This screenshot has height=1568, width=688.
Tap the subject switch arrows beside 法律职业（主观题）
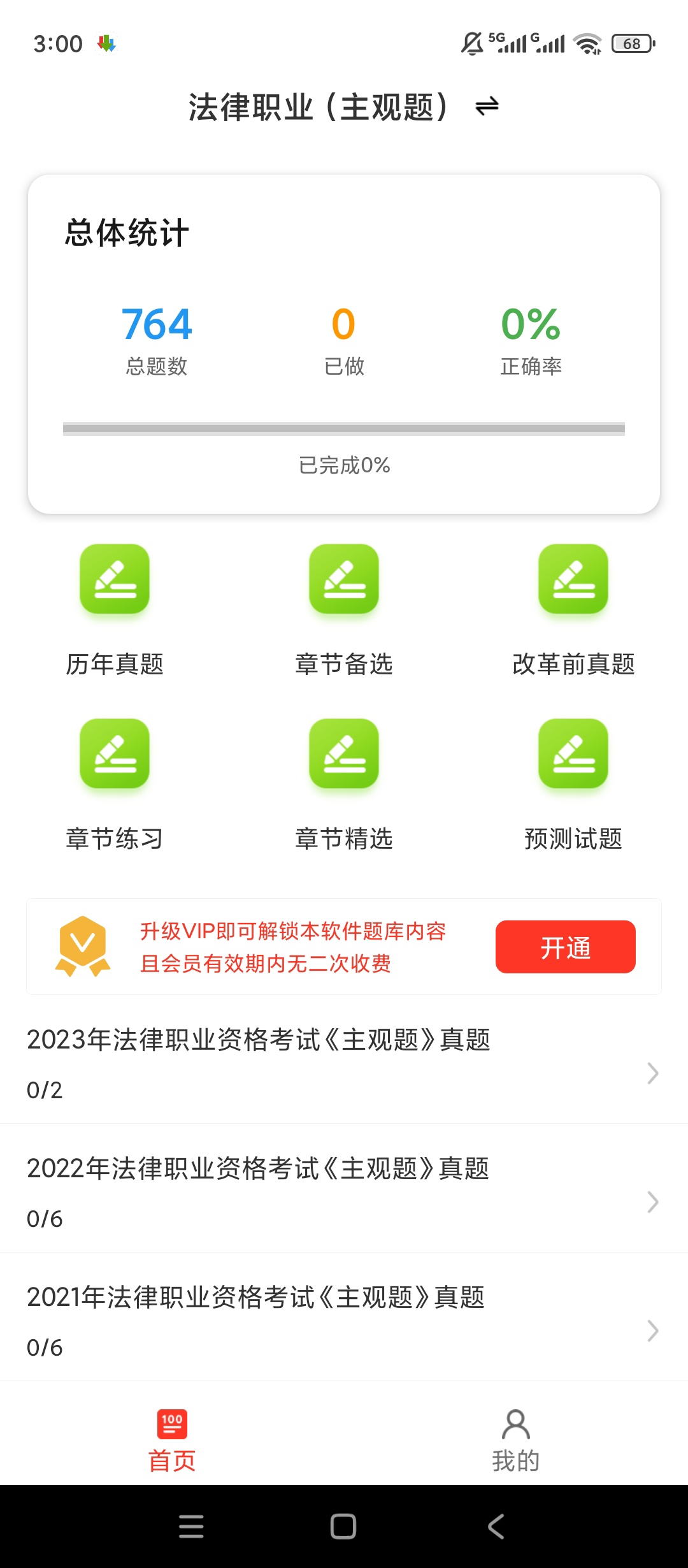[487, 106]
